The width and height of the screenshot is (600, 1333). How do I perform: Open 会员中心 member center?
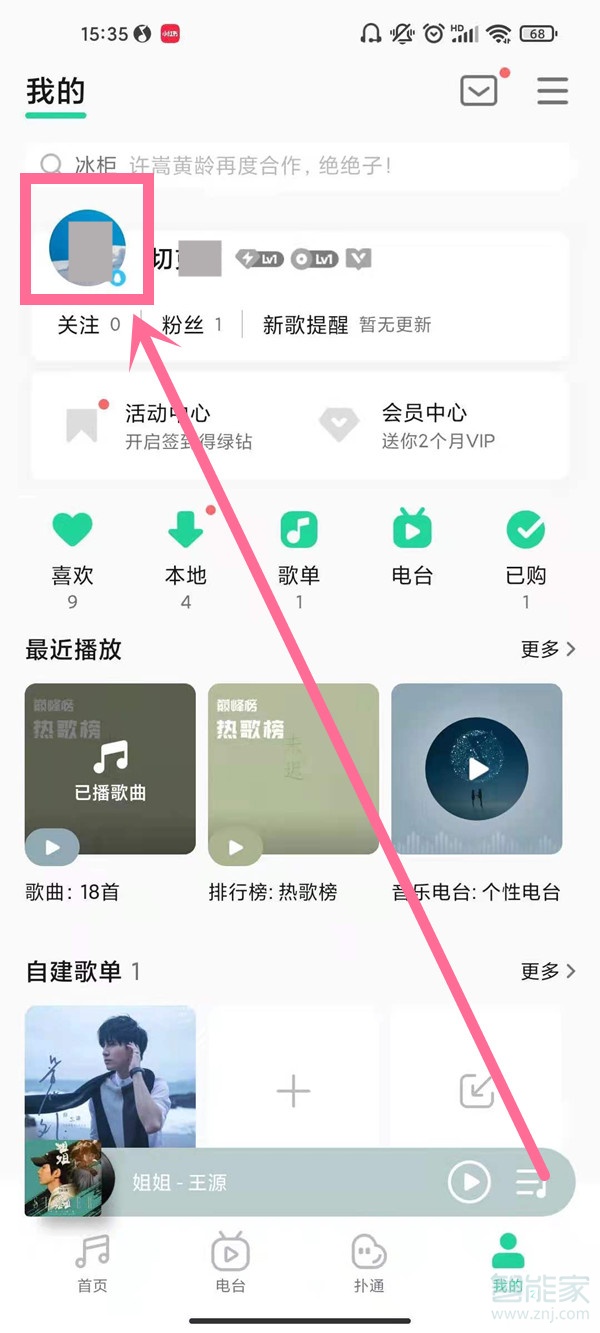click(425, 426)
